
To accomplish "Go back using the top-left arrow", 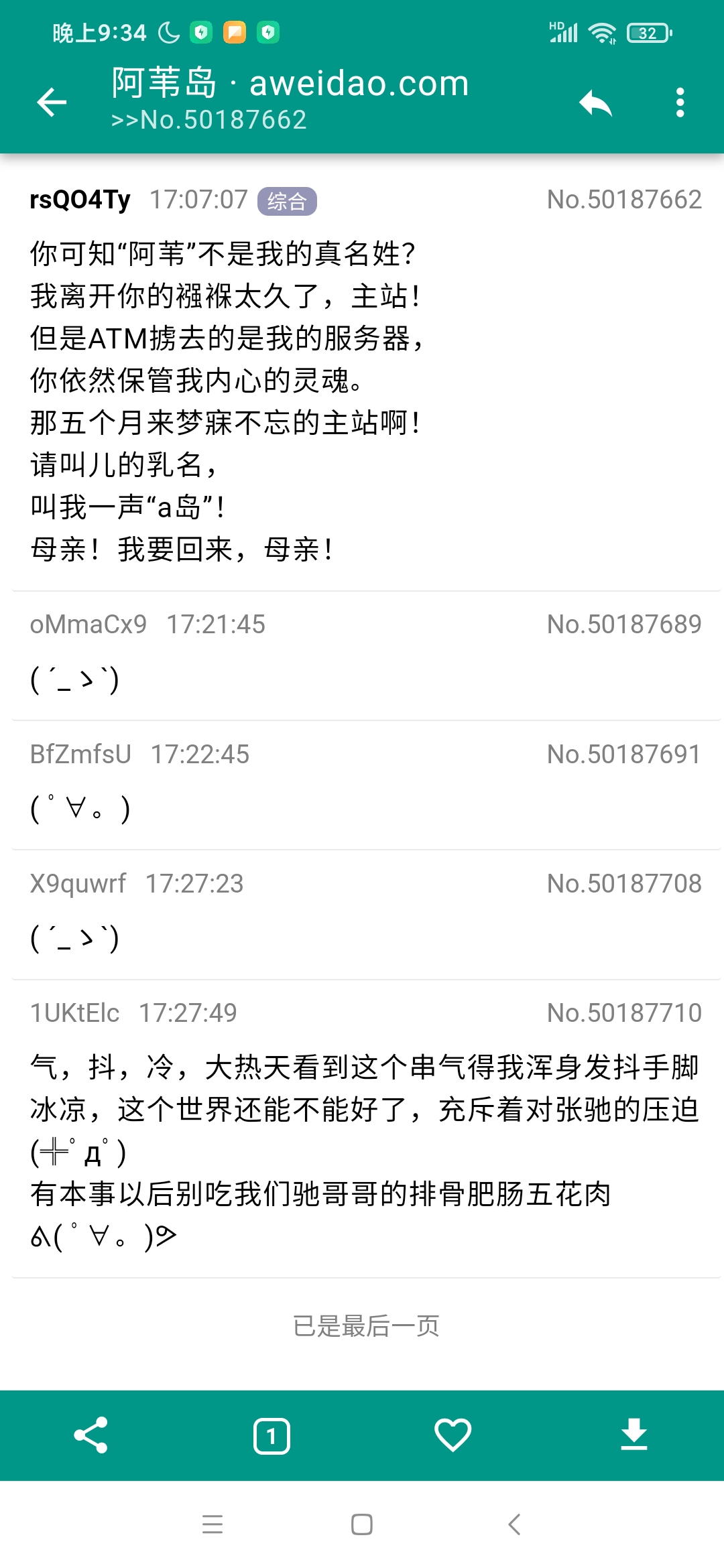I will (x=52, y=103).
